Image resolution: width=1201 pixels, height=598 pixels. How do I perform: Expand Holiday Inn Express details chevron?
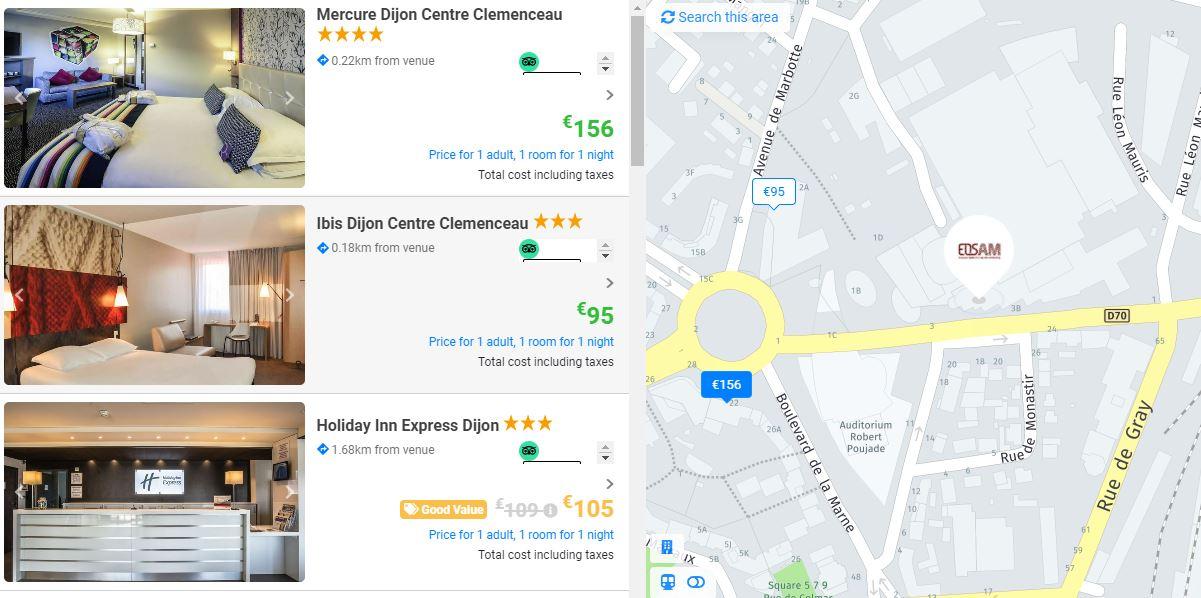(609, 484)
